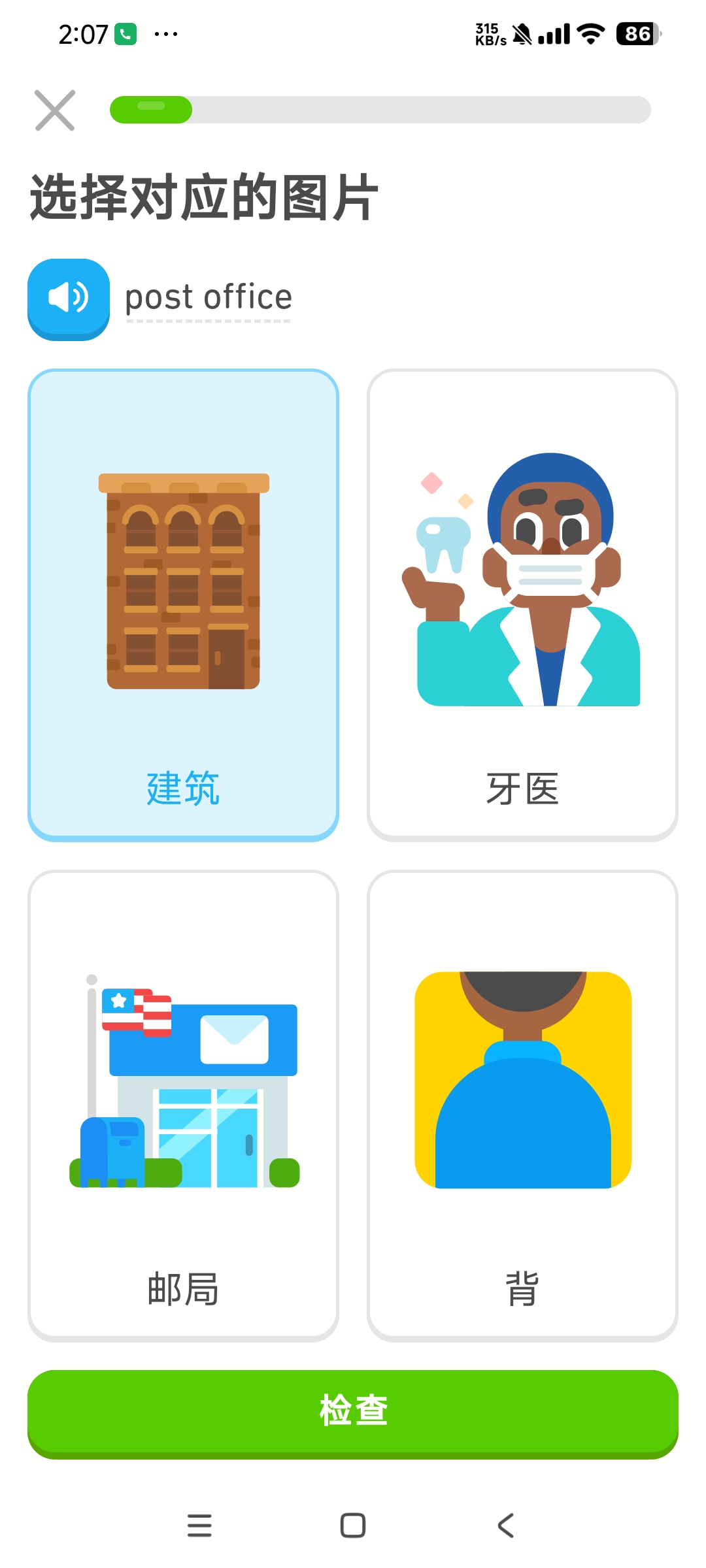Viewport: 706px width, 1568px height.
Task: Choose the 牙医 dentist card
Action: point(522,605)
